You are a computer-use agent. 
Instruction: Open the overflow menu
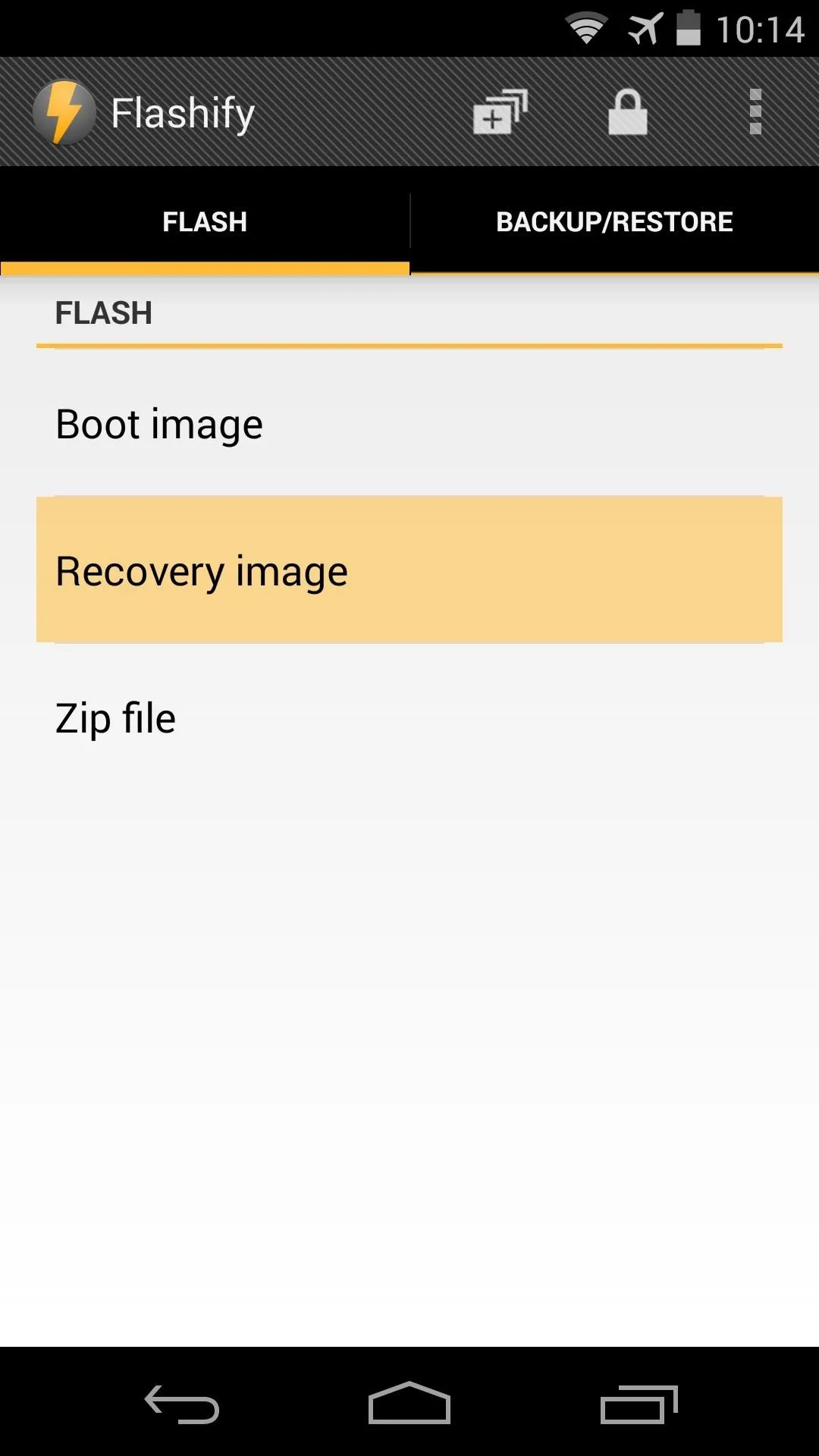click(755, 112)
